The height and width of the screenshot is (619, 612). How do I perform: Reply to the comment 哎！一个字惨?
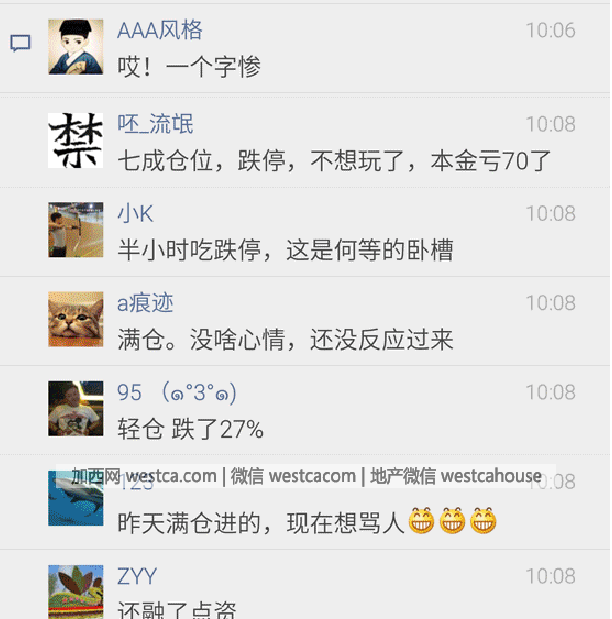189,67
